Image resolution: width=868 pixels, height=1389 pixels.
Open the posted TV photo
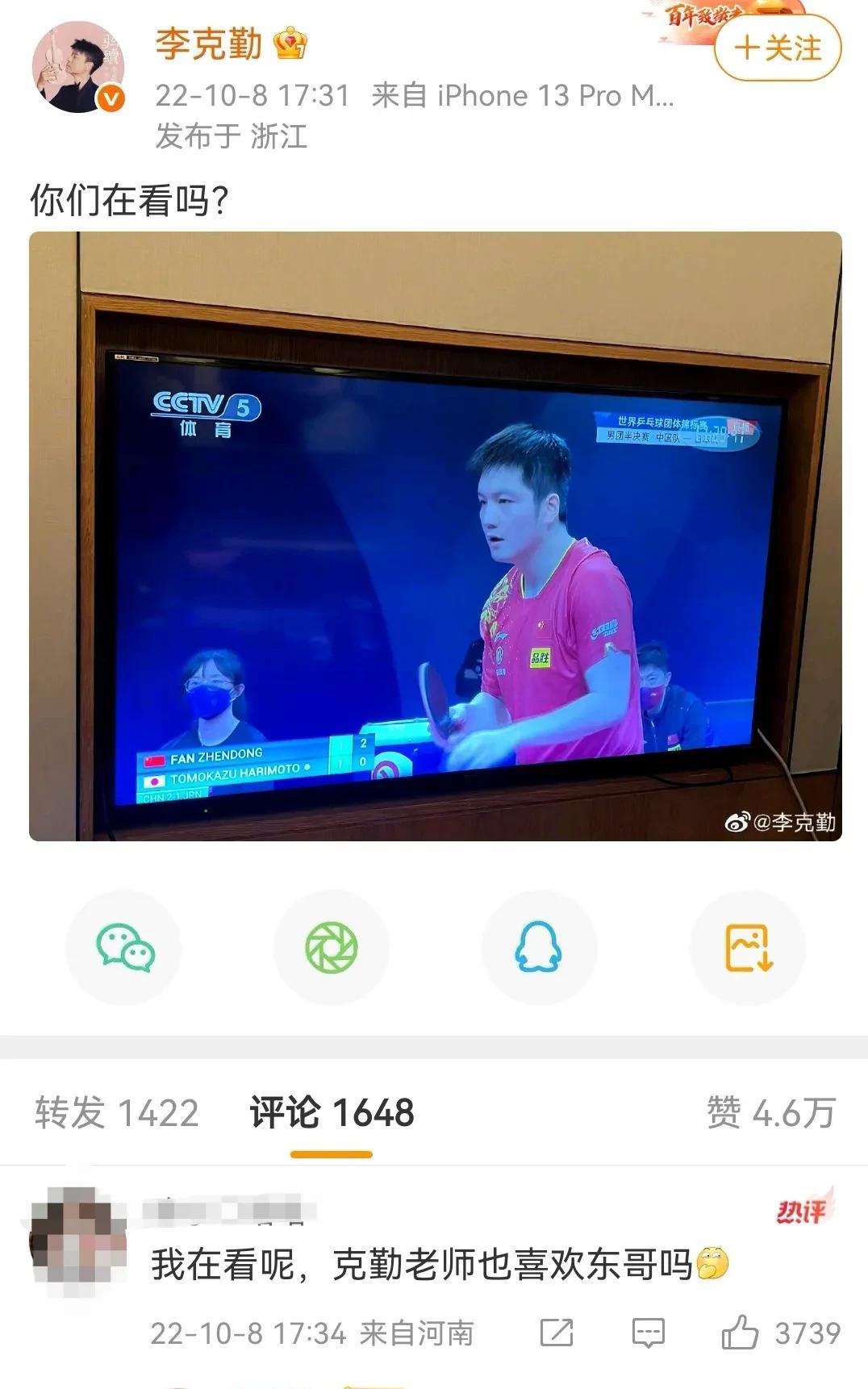(435, 536)
